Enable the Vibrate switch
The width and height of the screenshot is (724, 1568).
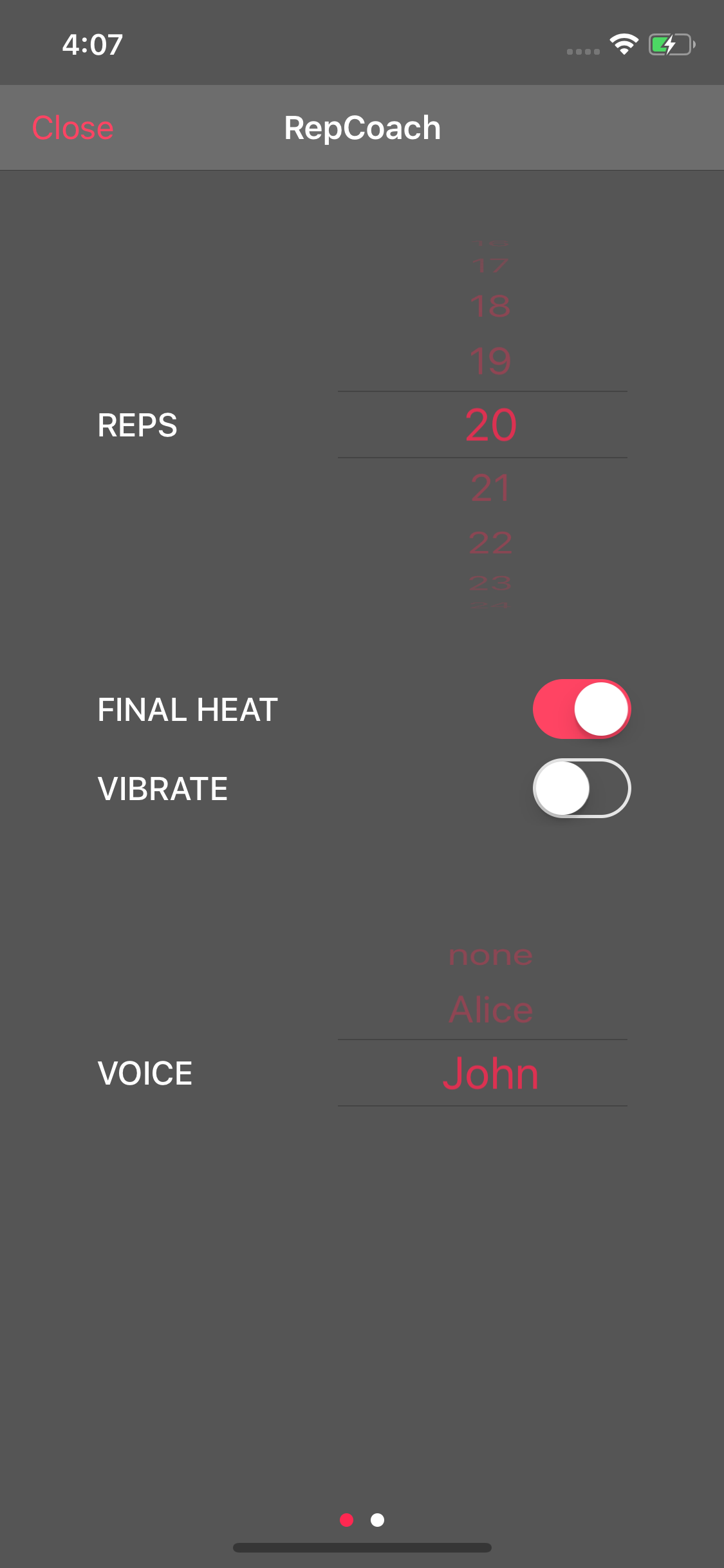[581, 789]
